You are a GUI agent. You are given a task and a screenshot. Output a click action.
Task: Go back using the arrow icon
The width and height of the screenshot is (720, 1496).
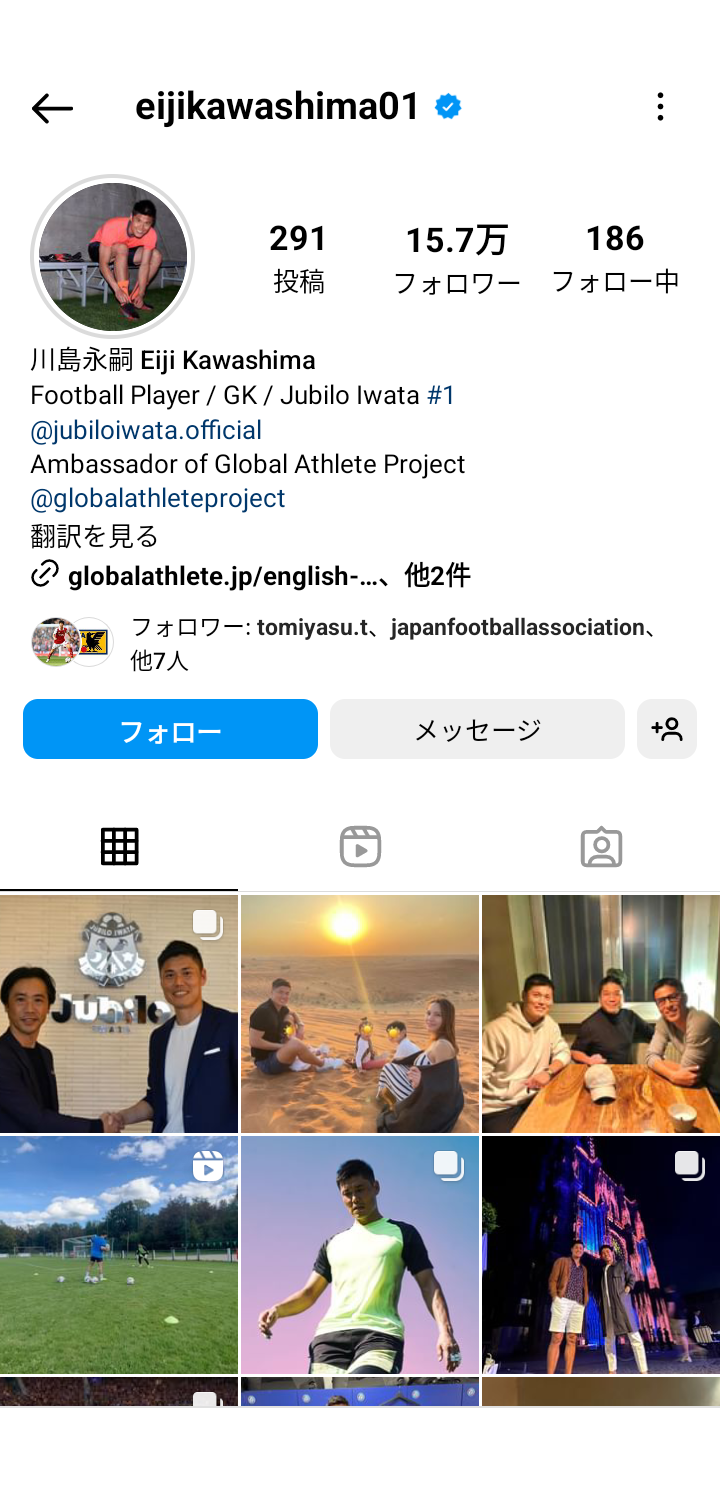click(52, 108)
